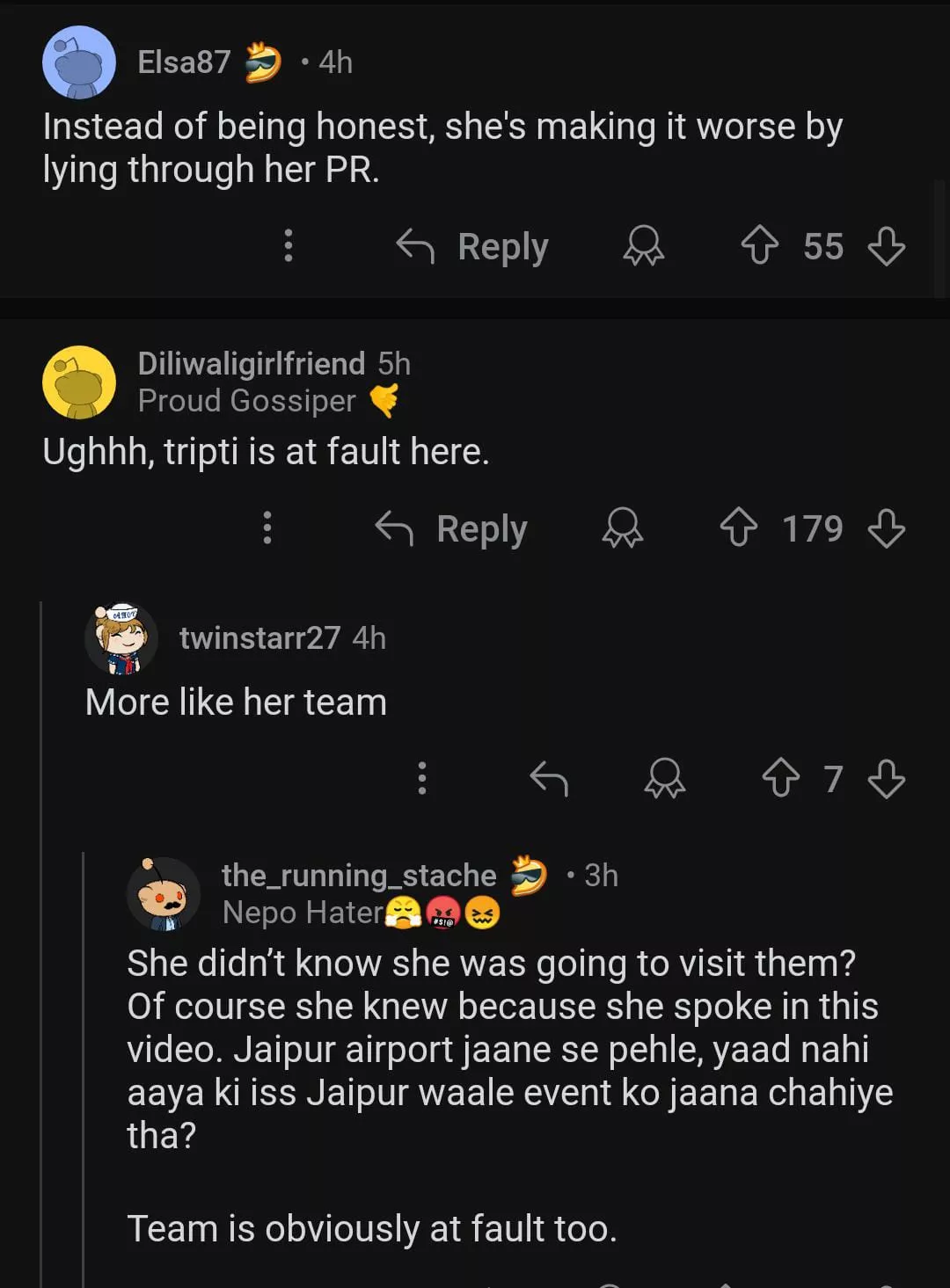The height and width of the screenshot is (1288, 950).
Task: Downvote Diliwaligirlfriend's comment
Action: [x=886, y=528]
